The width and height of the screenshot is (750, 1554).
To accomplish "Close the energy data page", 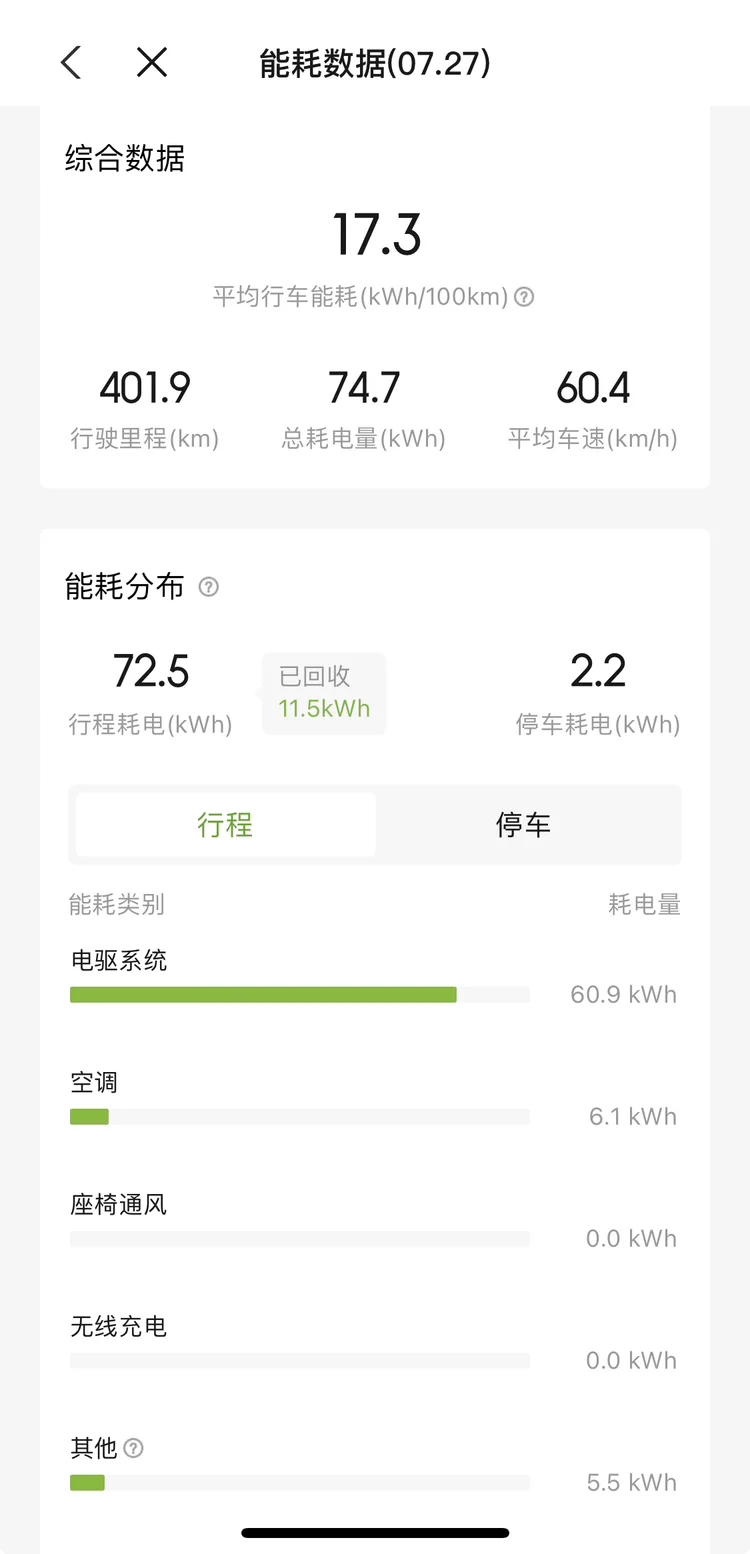I will tap(152, 63).
